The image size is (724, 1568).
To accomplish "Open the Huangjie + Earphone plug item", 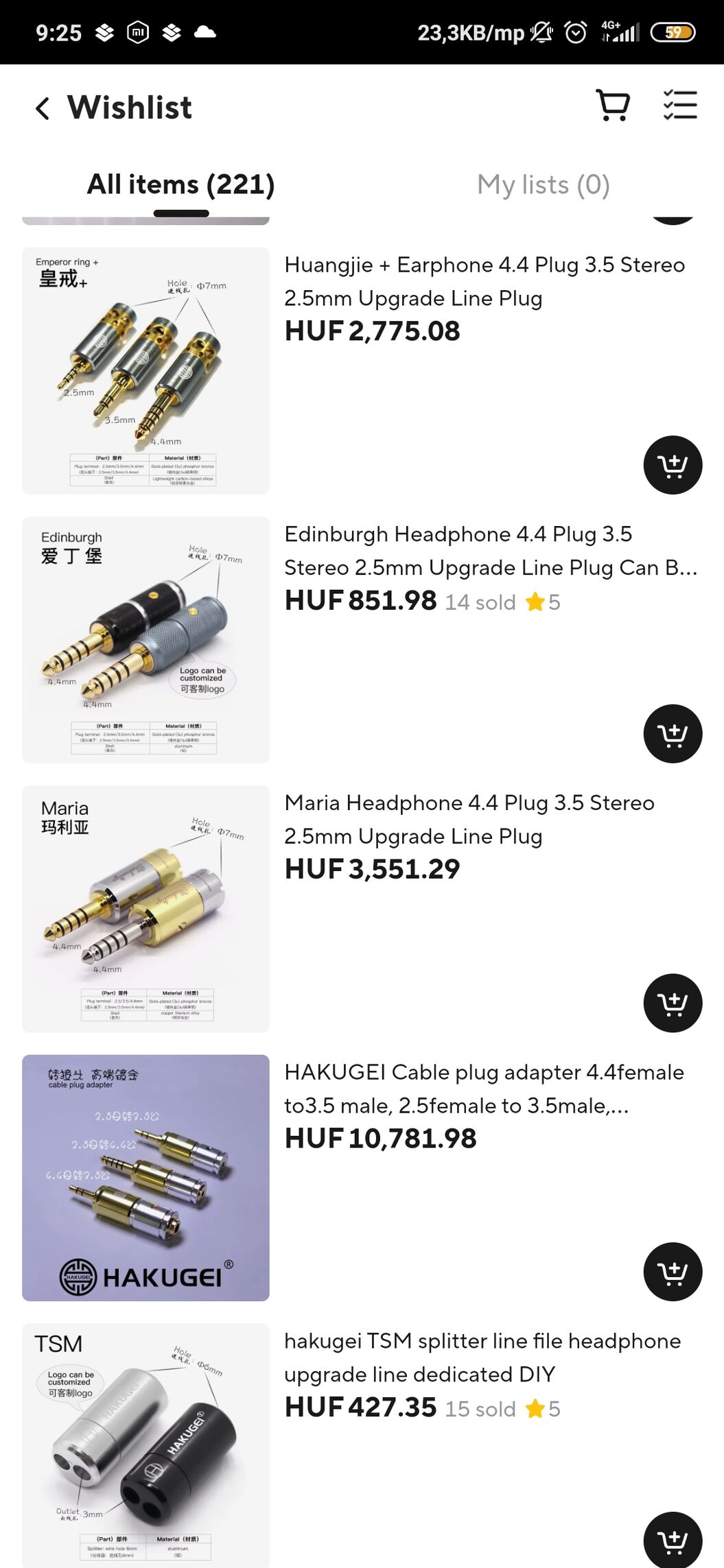I will 484,281.
